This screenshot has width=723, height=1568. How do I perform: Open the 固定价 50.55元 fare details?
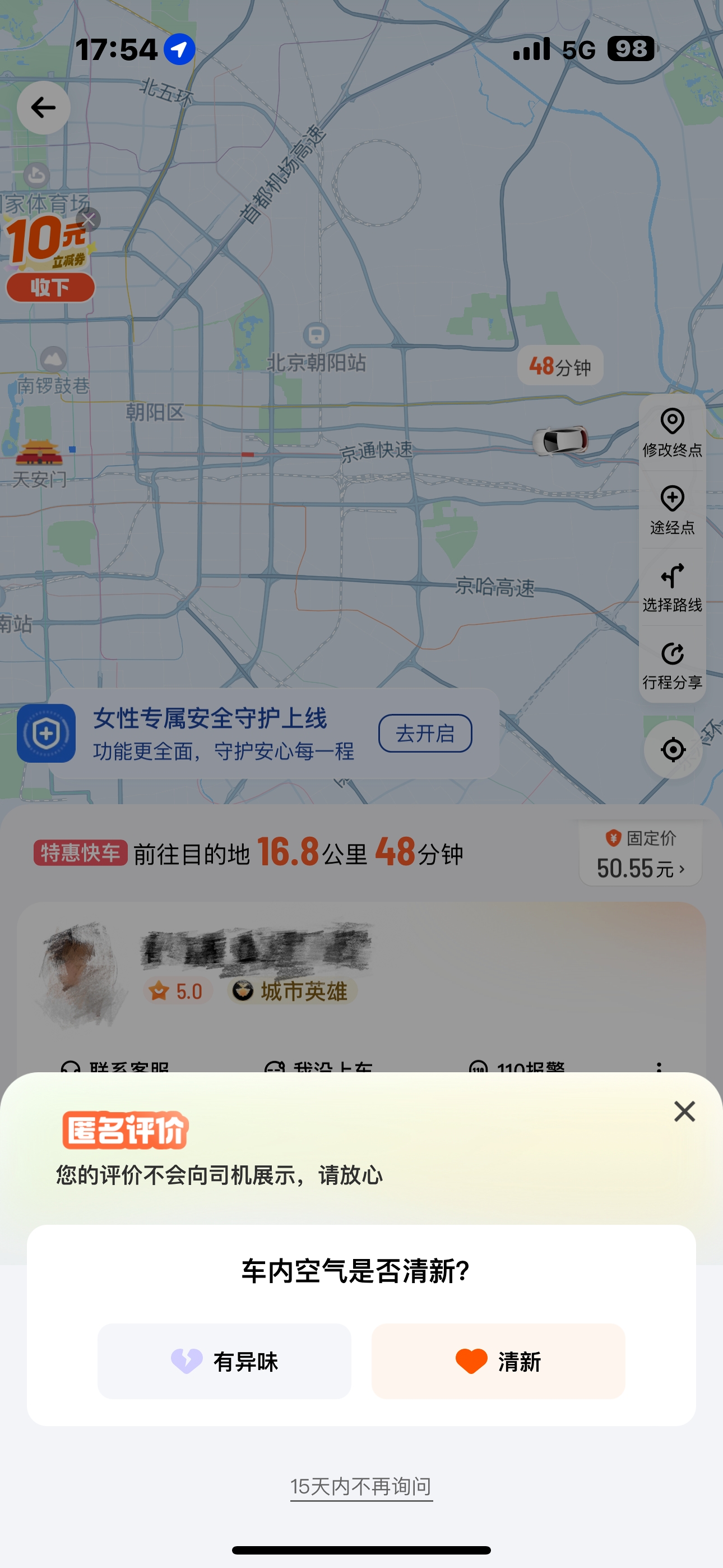click(640, 855)
